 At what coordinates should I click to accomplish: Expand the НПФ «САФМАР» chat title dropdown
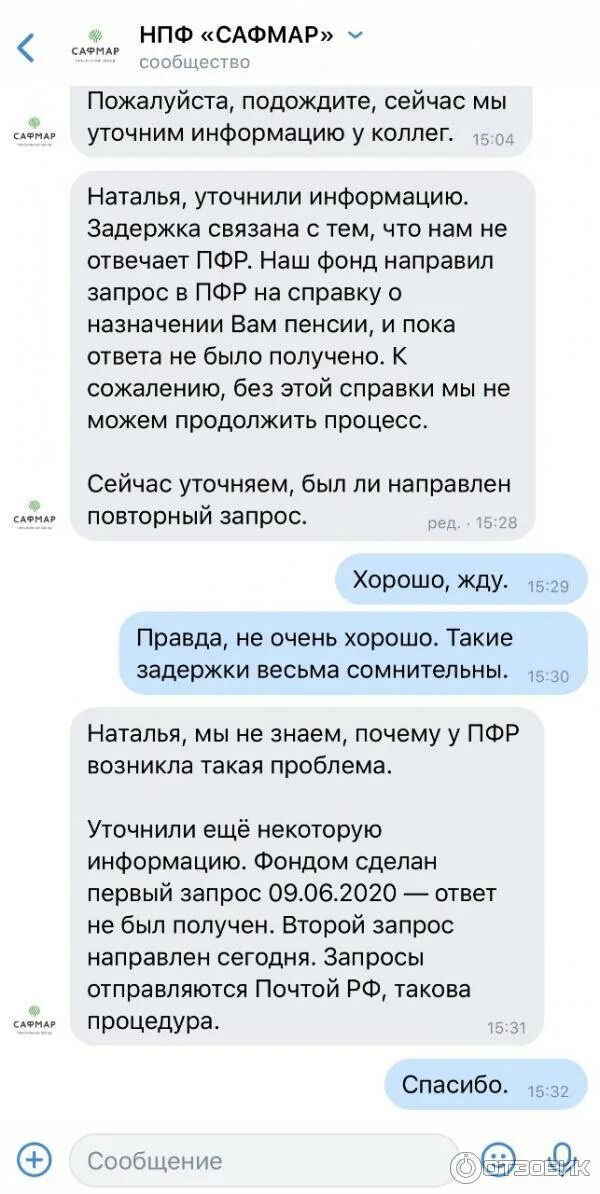356,35
